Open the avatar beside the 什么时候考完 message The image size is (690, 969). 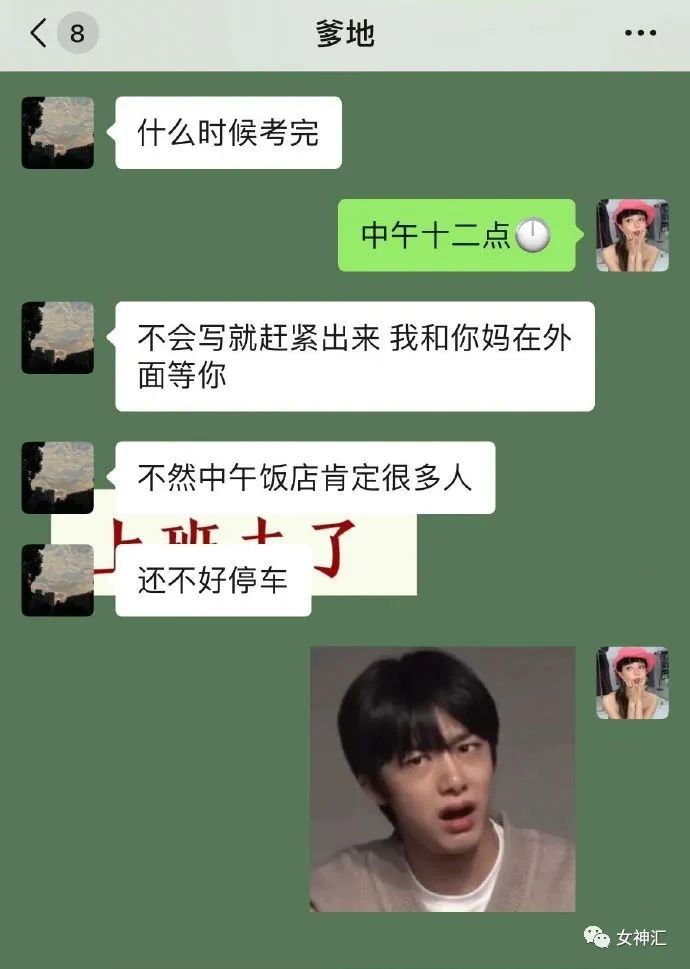point(58,132)
